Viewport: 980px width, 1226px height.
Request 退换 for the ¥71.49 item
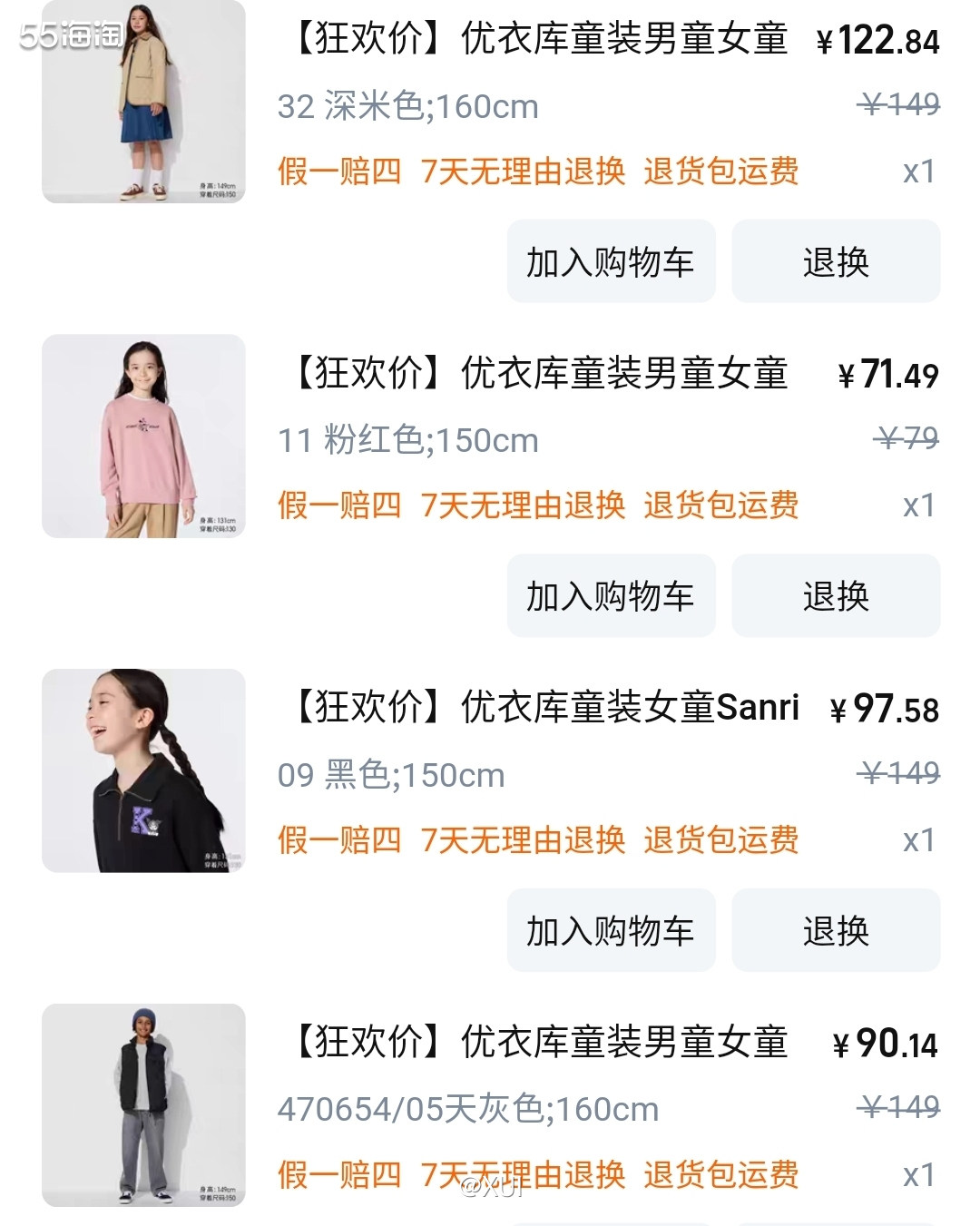[836, 595]
